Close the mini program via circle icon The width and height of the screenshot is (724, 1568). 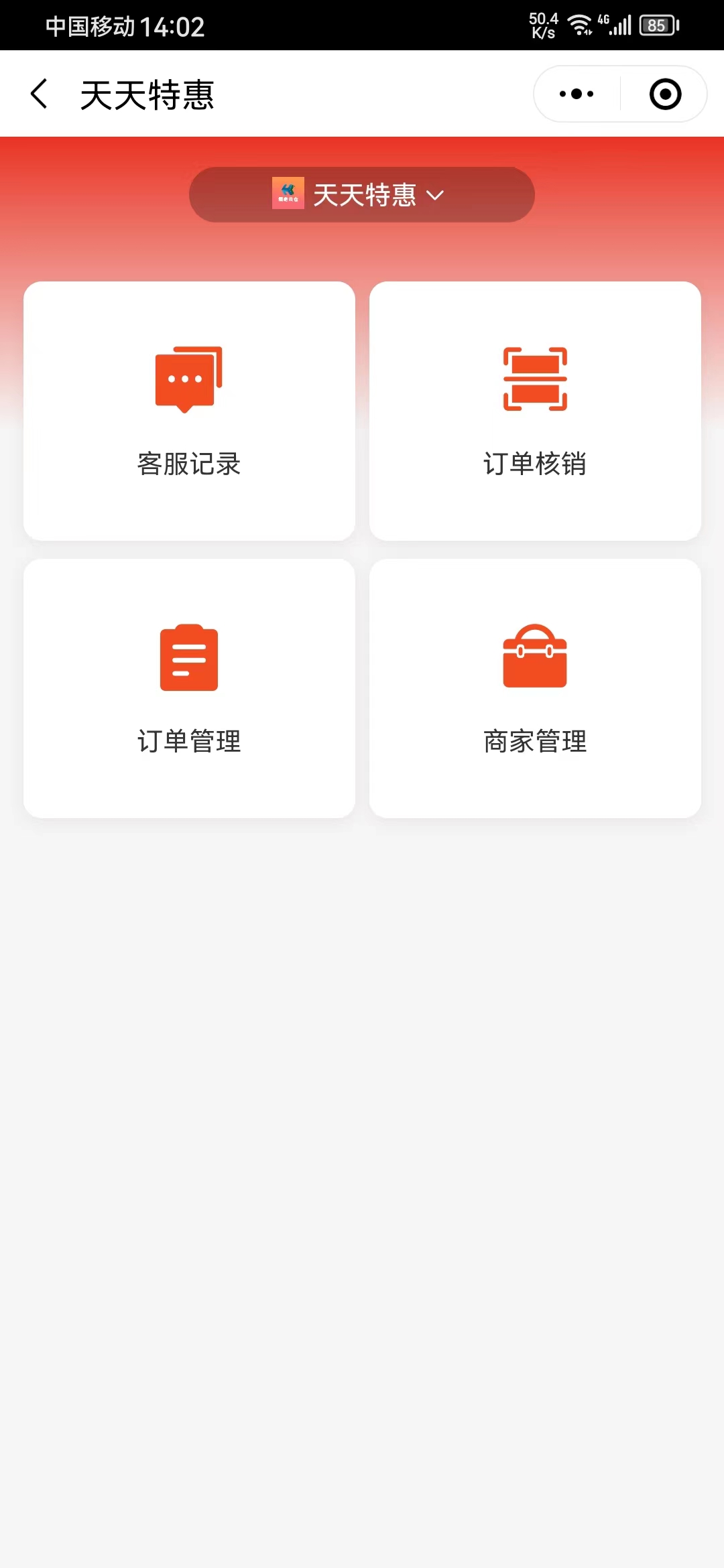pos(665,94)
